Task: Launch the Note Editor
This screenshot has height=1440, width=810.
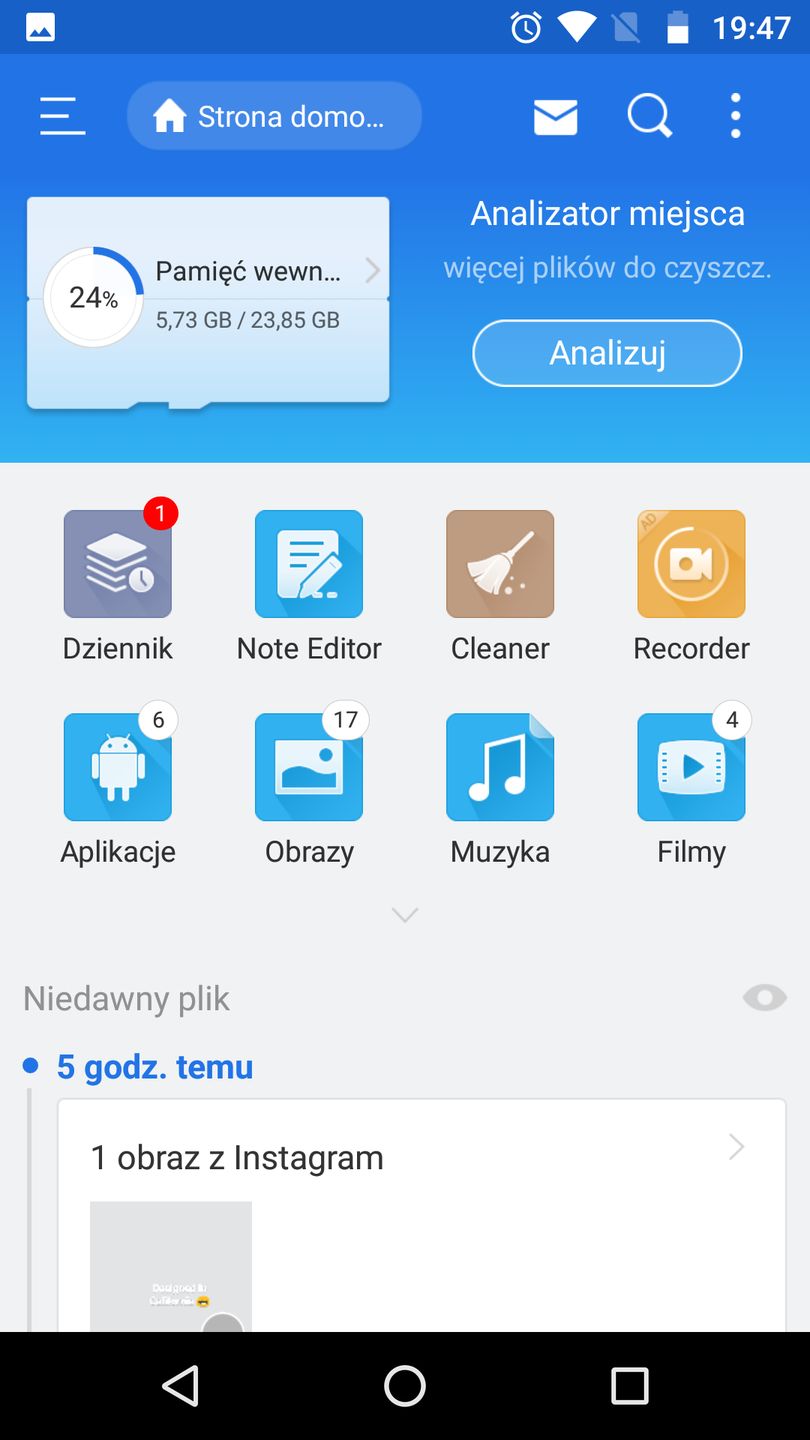Action: (x=308, y=563)
